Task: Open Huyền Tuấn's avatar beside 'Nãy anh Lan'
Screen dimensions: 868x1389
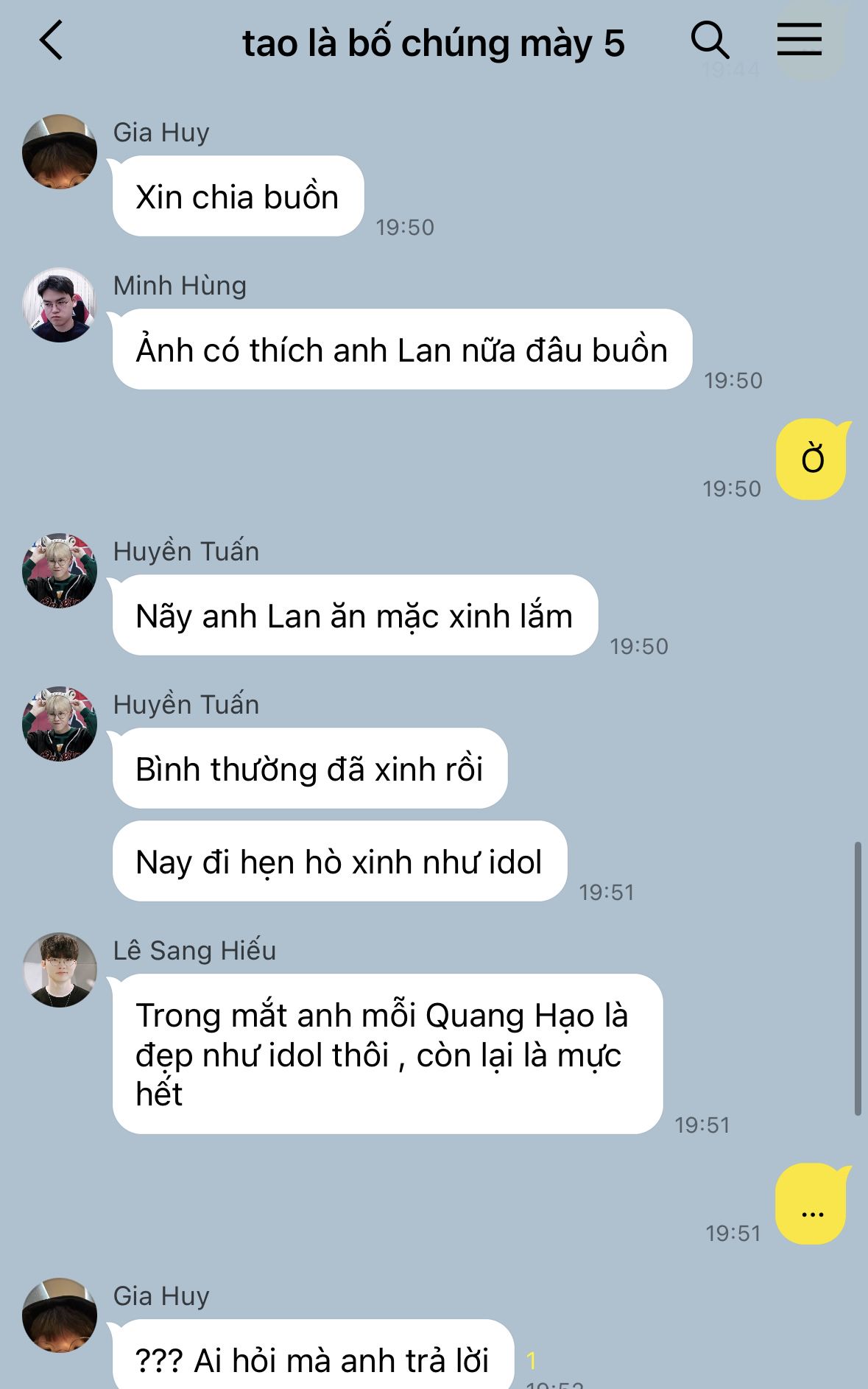Action: tap(60, 571)
